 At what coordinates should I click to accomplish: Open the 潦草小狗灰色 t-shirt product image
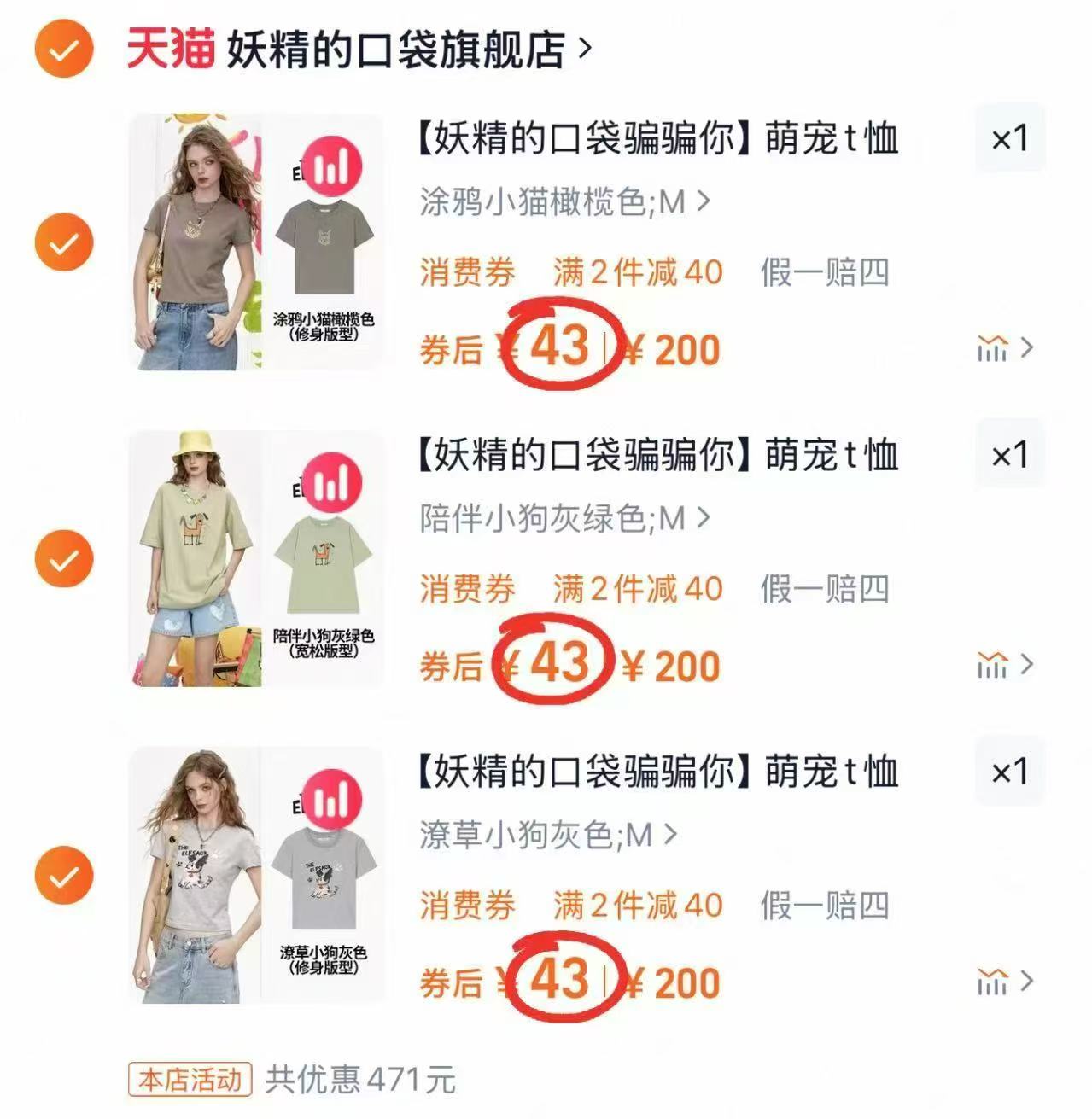coord(256,876)
